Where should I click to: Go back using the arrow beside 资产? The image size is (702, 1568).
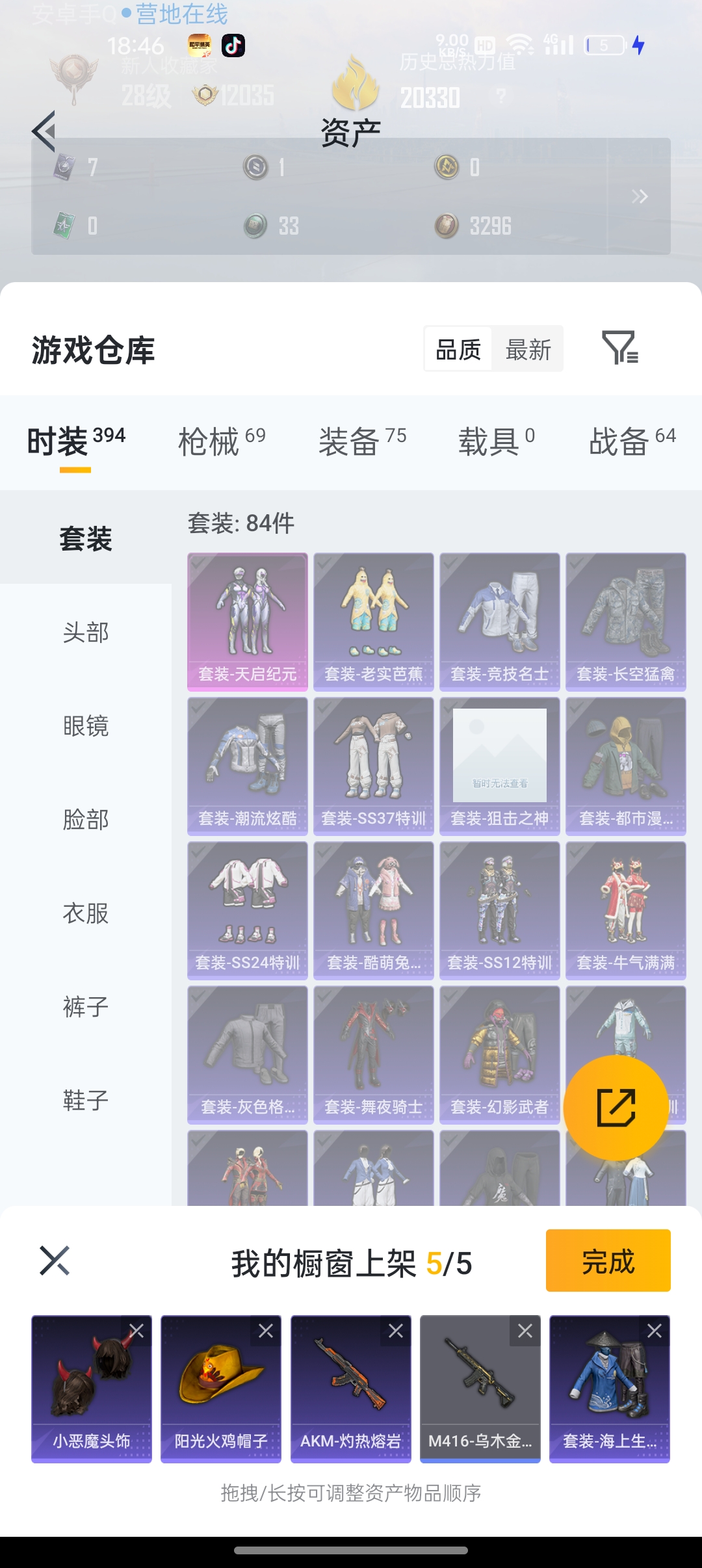coord(44,131)
